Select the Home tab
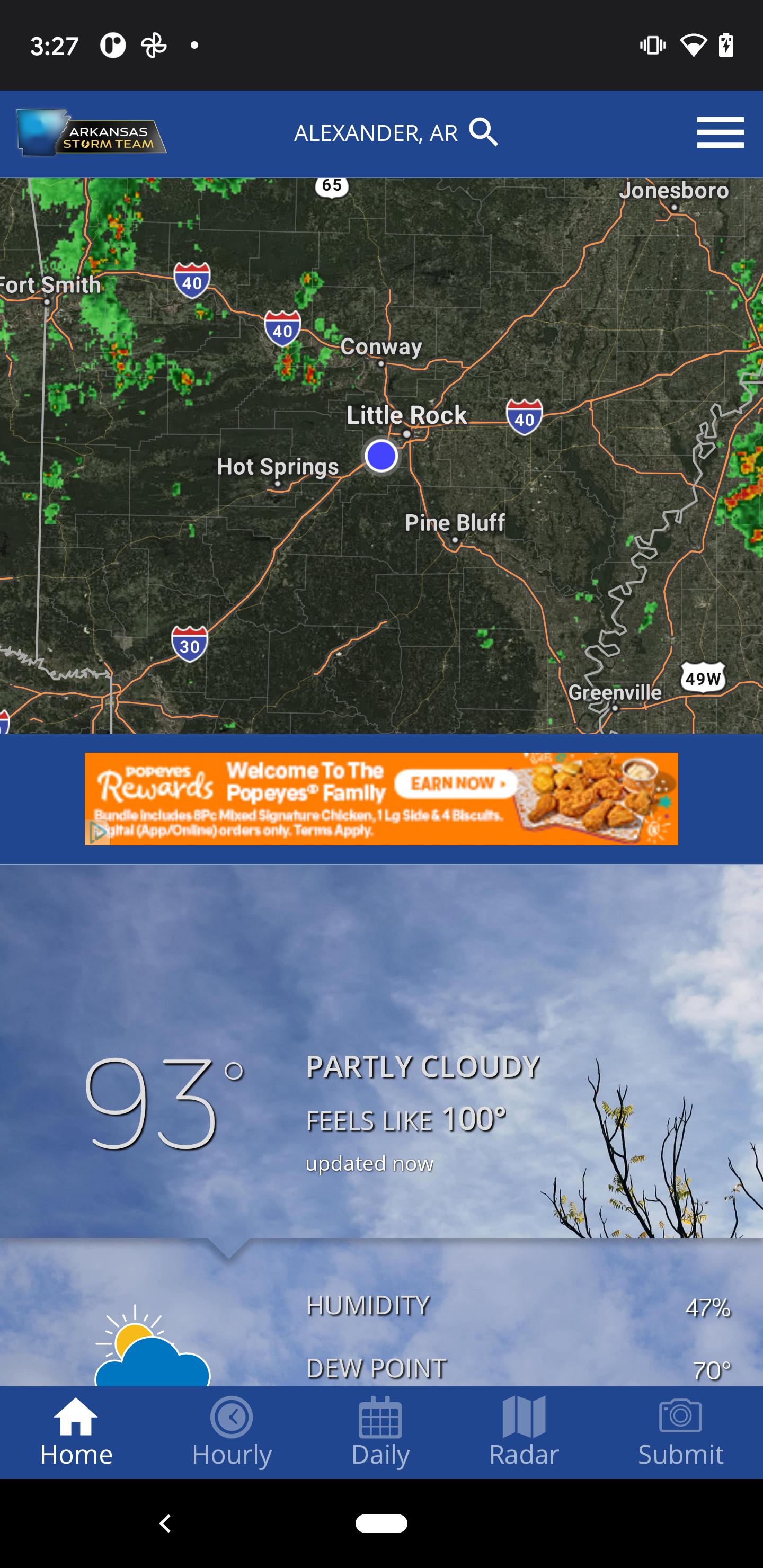This screenshot has height=1568, width=763. [76, 1432]
